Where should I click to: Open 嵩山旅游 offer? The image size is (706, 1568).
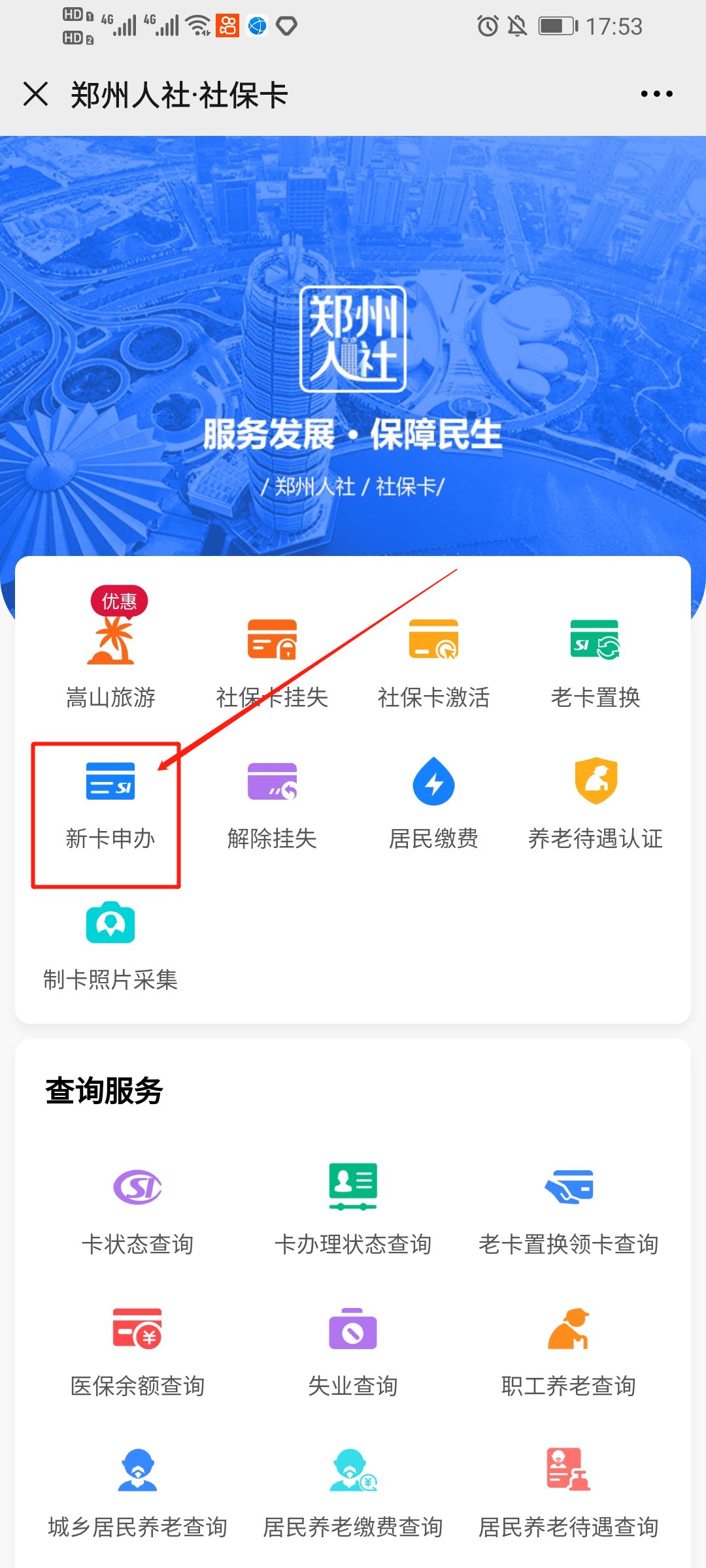coord(110,660)
